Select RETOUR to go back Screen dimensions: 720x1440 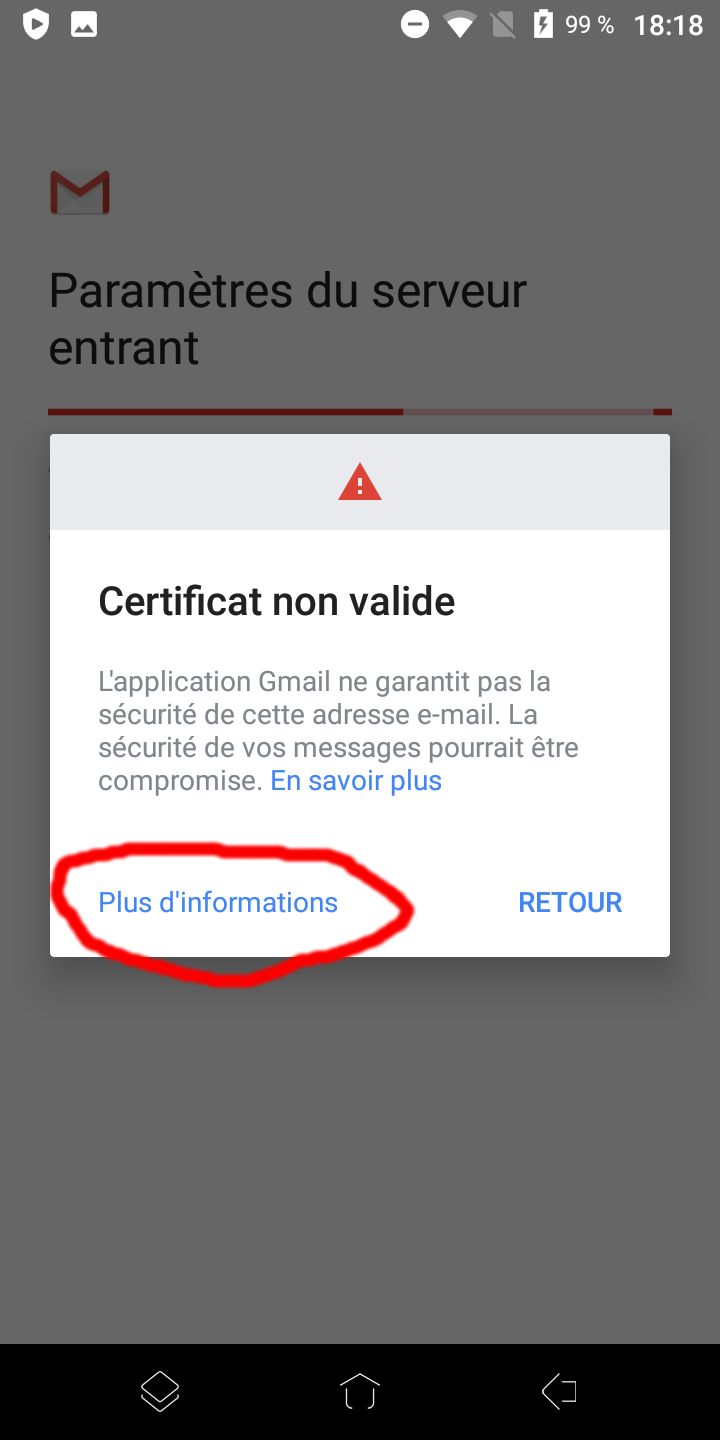pyautogui.click(x=570, y=902)
